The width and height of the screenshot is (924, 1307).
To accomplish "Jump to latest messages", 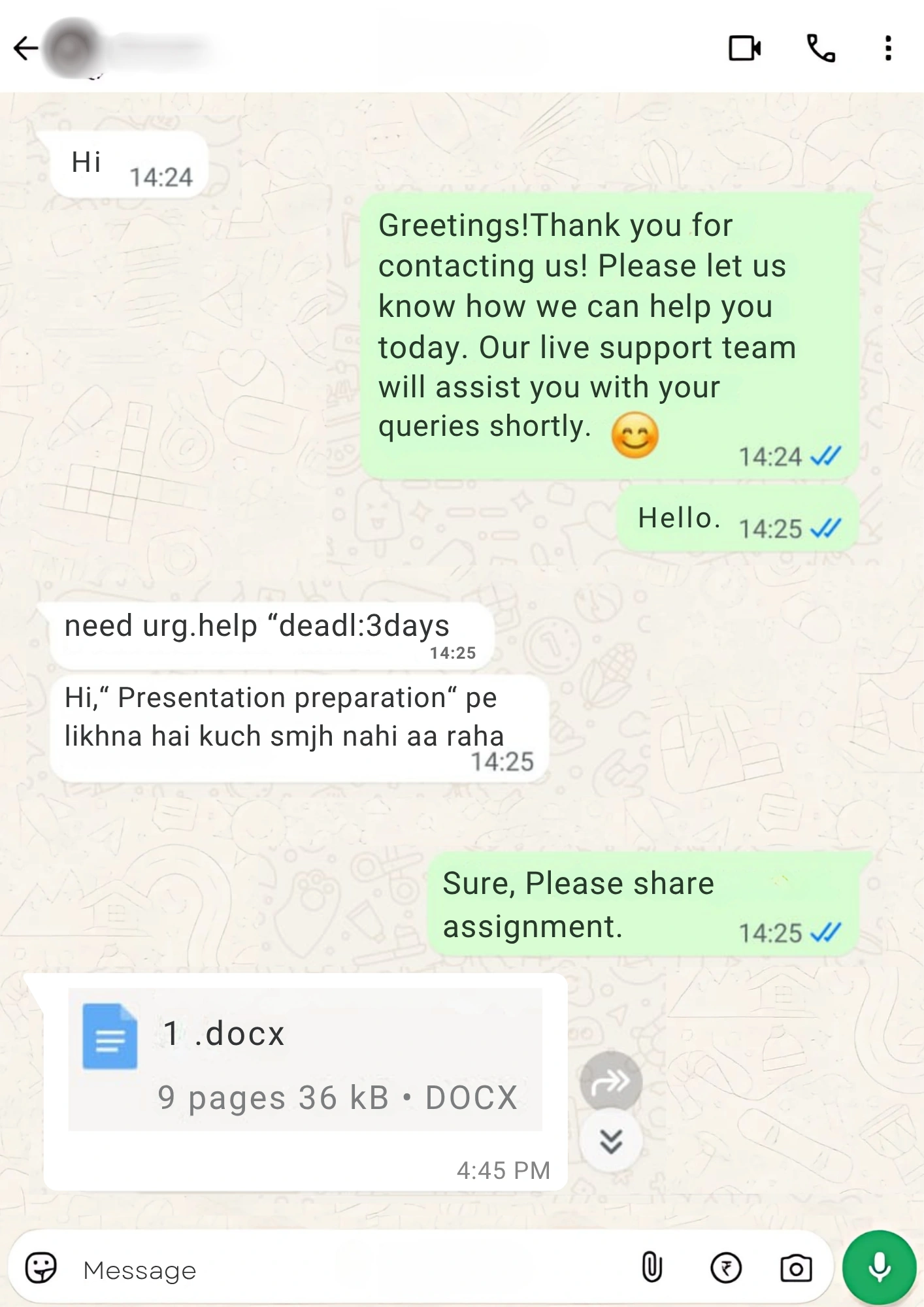I will [610, 1141].
